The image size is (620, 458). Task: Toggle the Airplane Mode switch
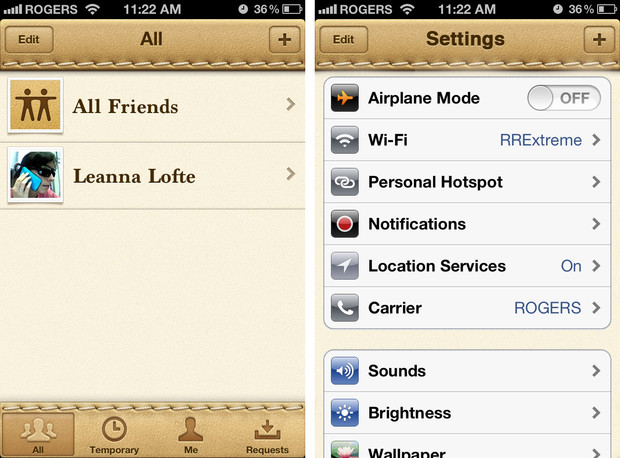[564, 98]
